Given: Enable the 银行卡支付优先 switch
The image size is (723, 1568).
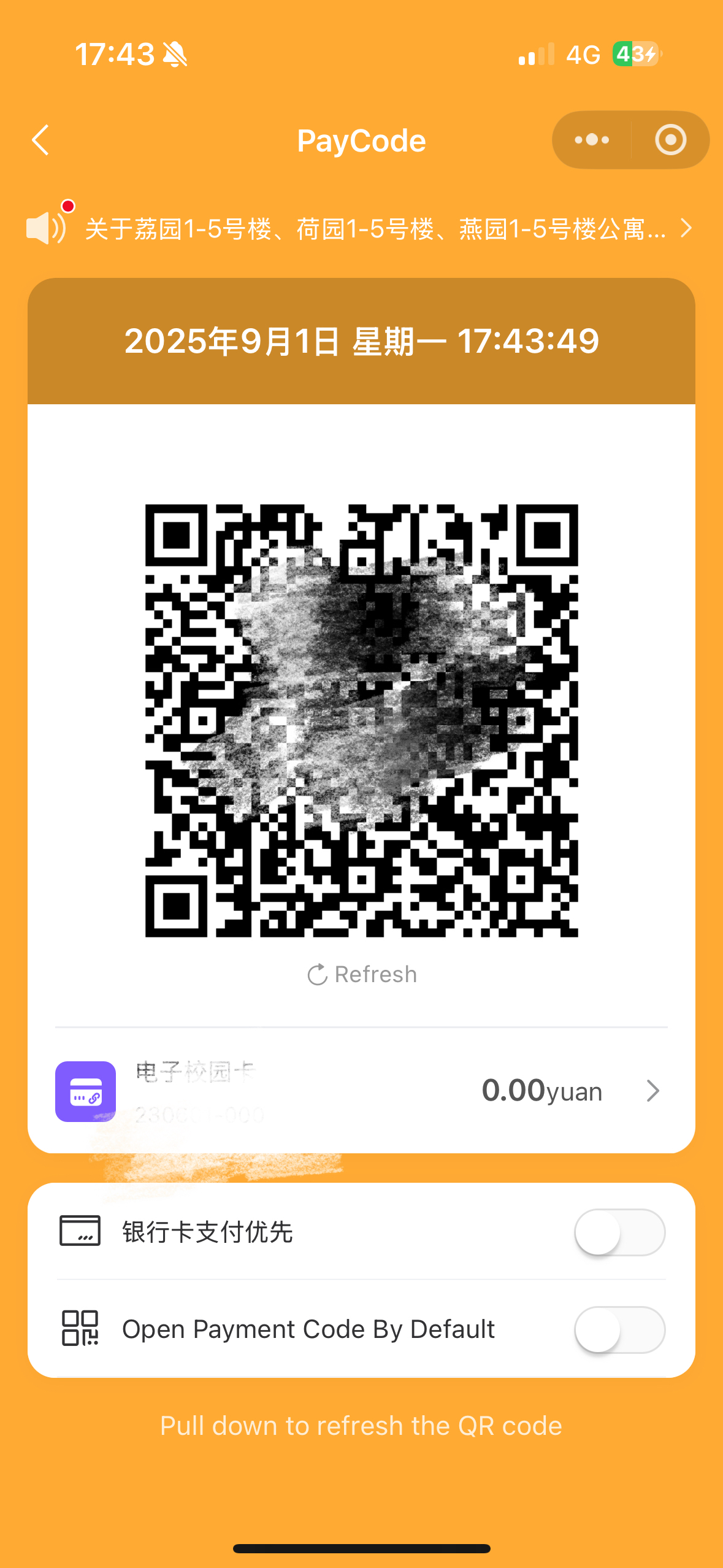Looking at the screenshot, I should pyautogui.click(x=619, y=1232).
